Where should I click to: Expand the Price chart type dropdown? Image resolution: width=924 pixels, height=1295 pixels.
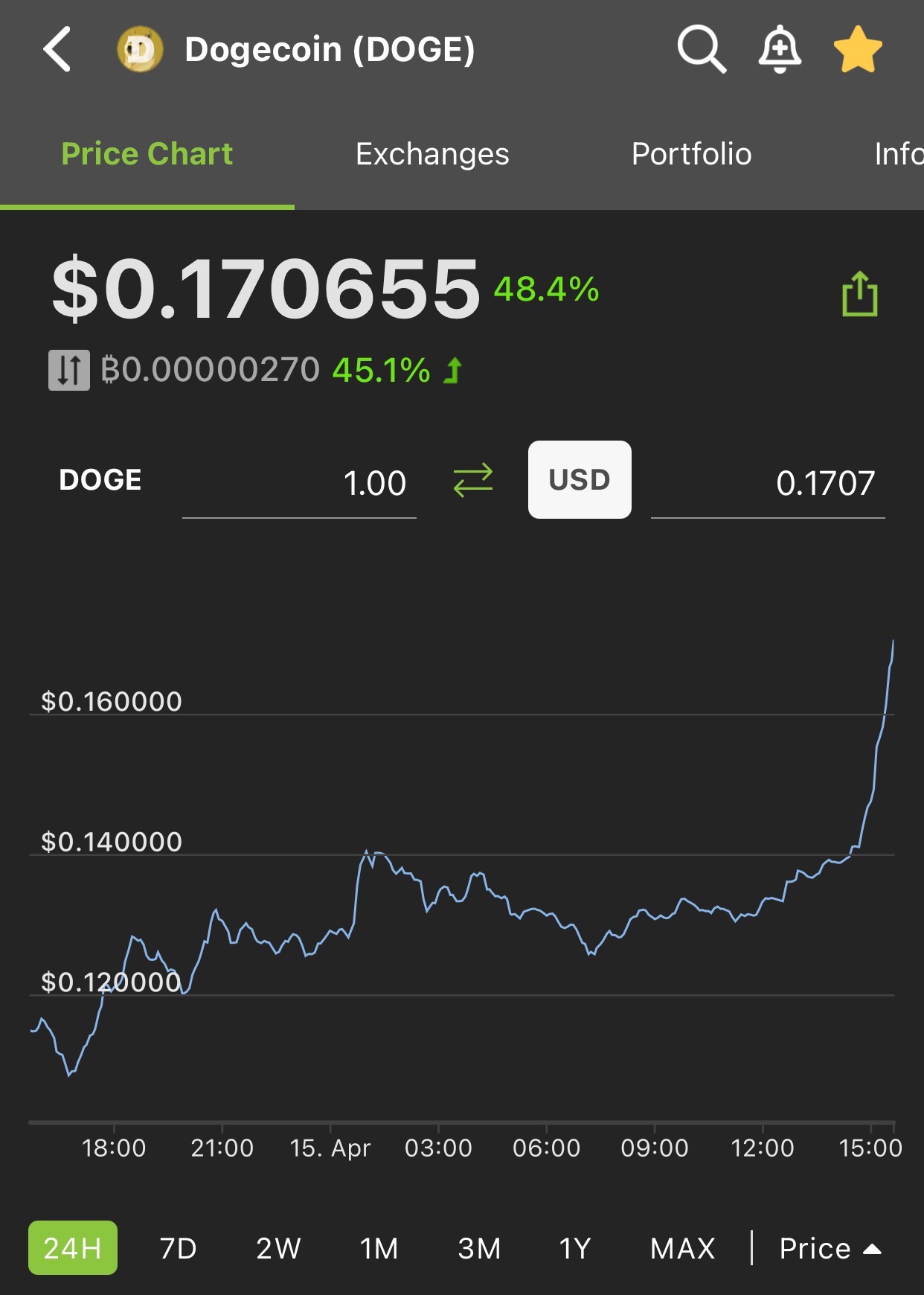click(x=830, y=1248)
